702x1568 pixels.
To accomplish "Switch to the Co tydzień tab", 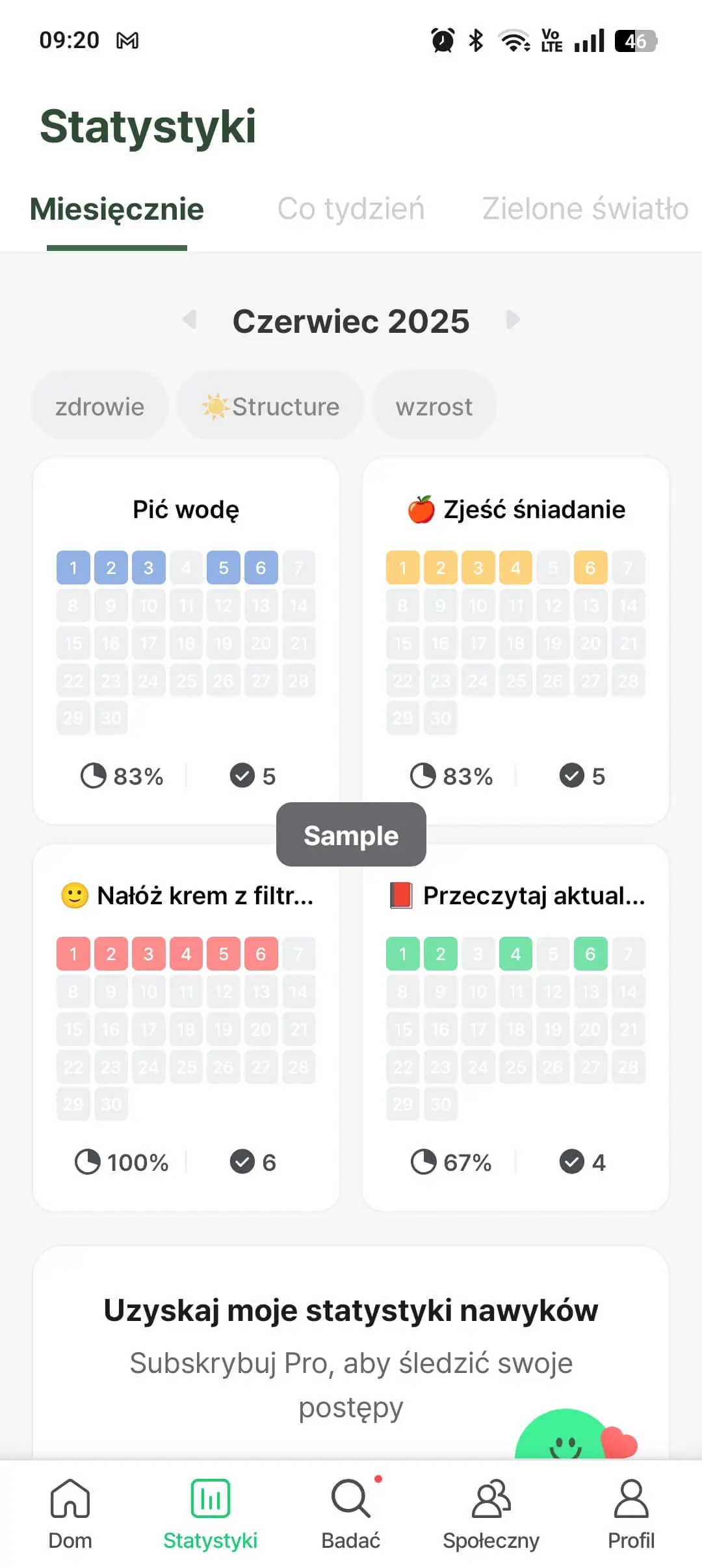I will (x=351, y=209).
